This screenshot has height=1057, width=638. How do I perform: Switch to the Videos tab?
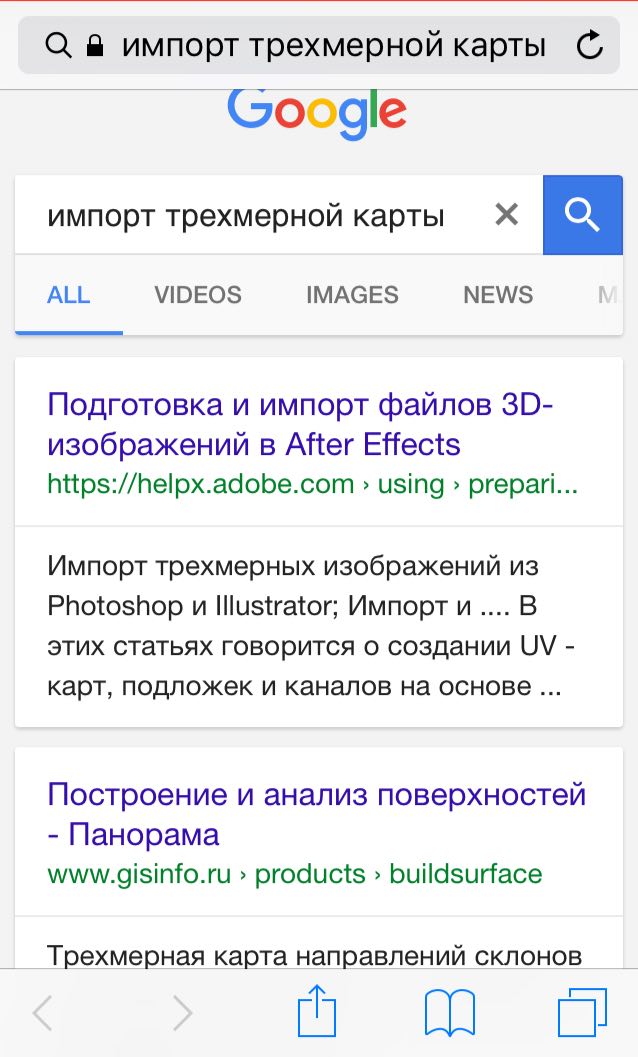(198, 295)
